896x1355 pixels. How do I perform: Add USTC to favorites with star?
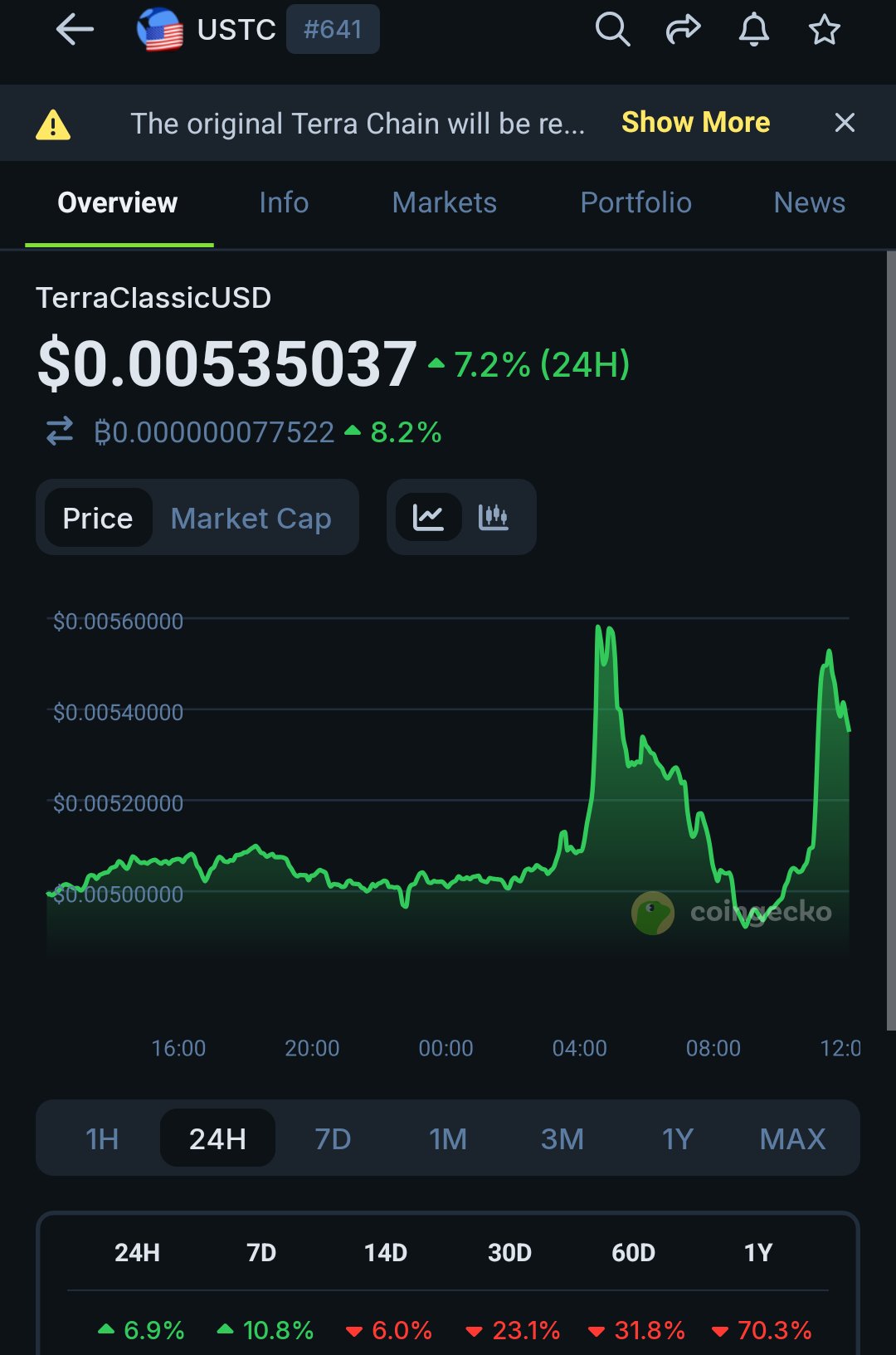point(824,30)
